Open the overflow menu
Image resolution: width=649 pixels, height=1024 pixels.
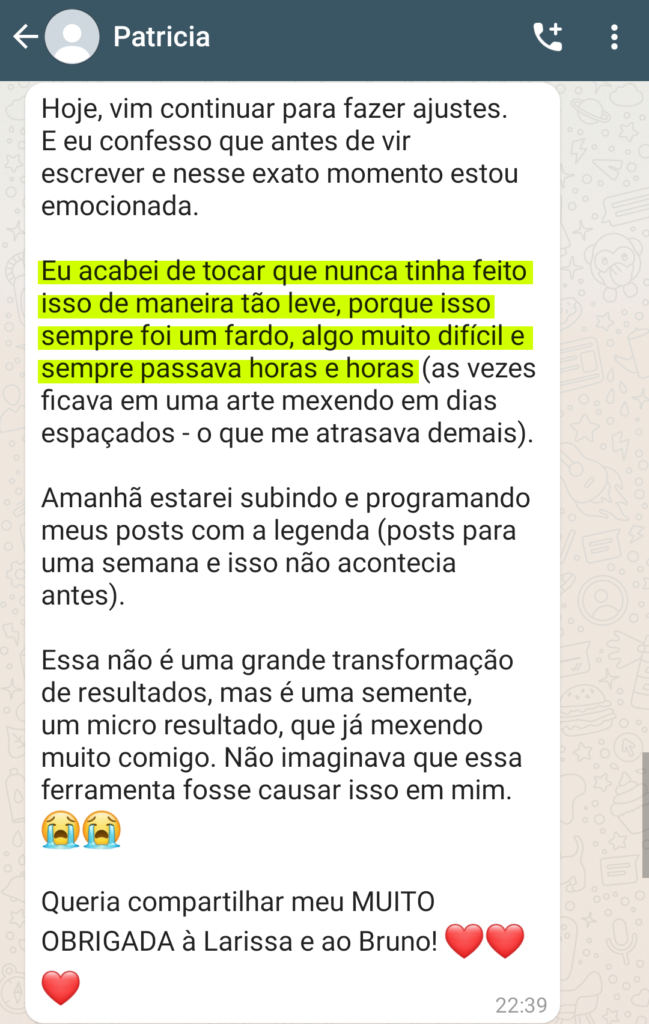pos(614,37)
